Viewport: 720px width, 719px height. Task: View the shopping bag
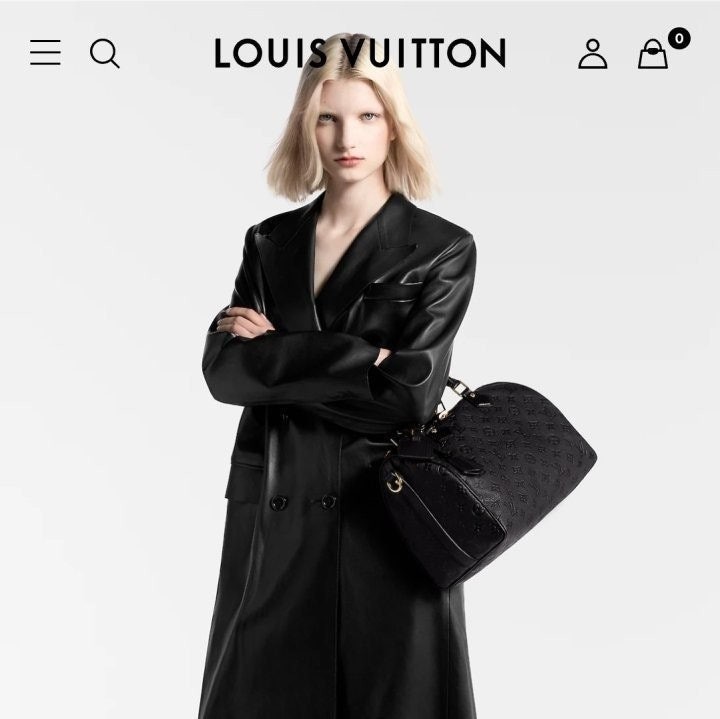[653, 54]
